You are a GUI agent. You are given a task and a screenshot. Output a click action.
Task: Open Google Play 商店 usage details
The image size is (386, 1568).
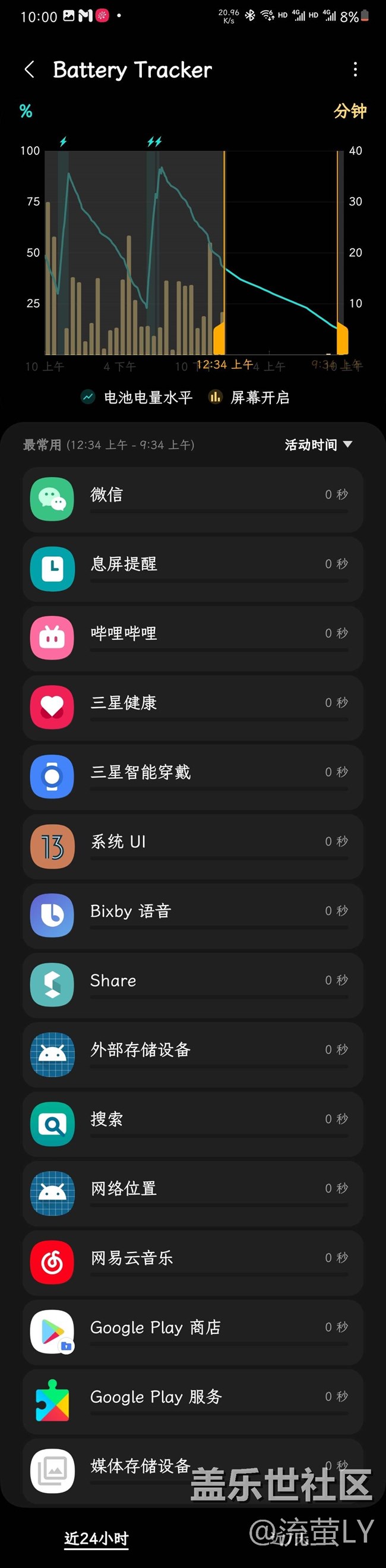pyautogui.click(x=192, y=1332)
